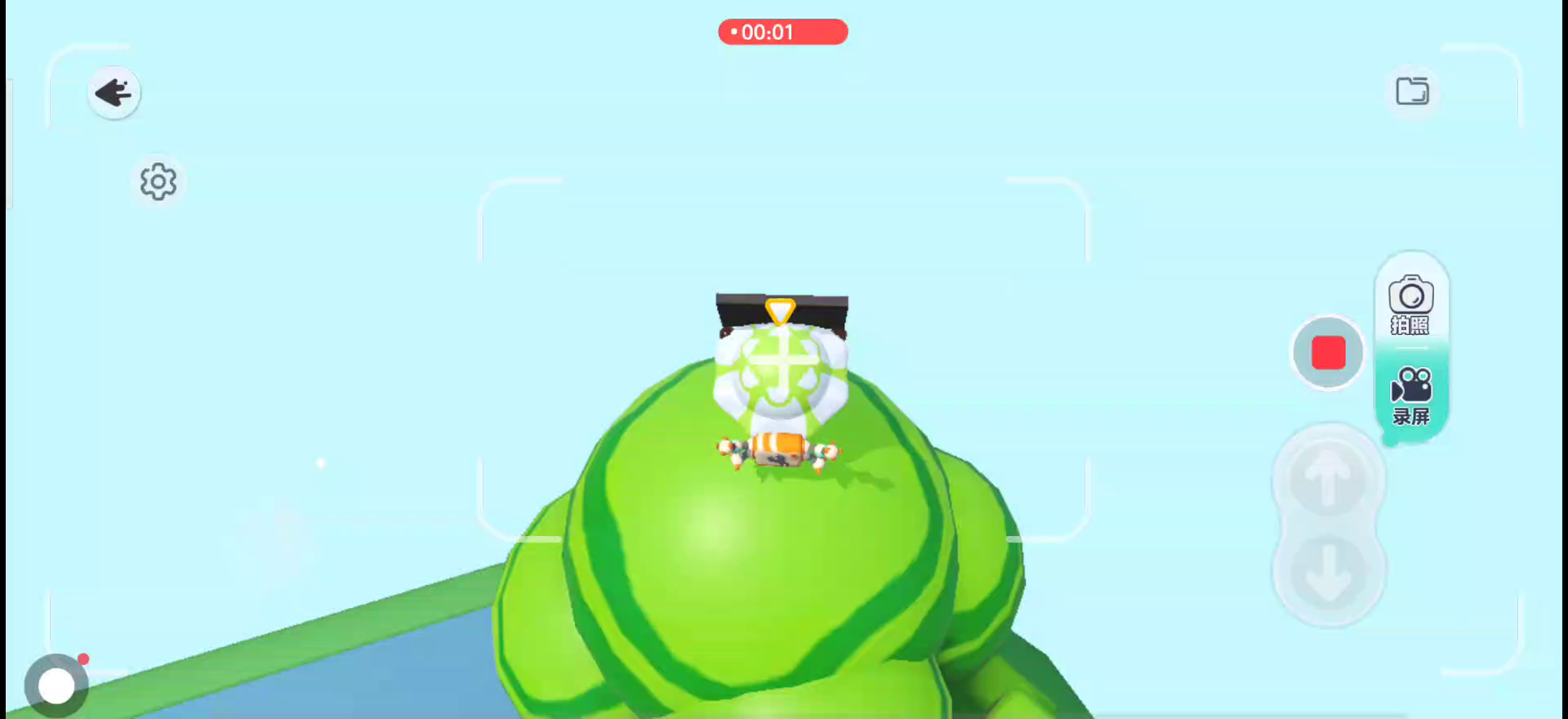Move the camera up with up arrow
This screenshot has width=1568, height=719.
tap(1328, 480)
